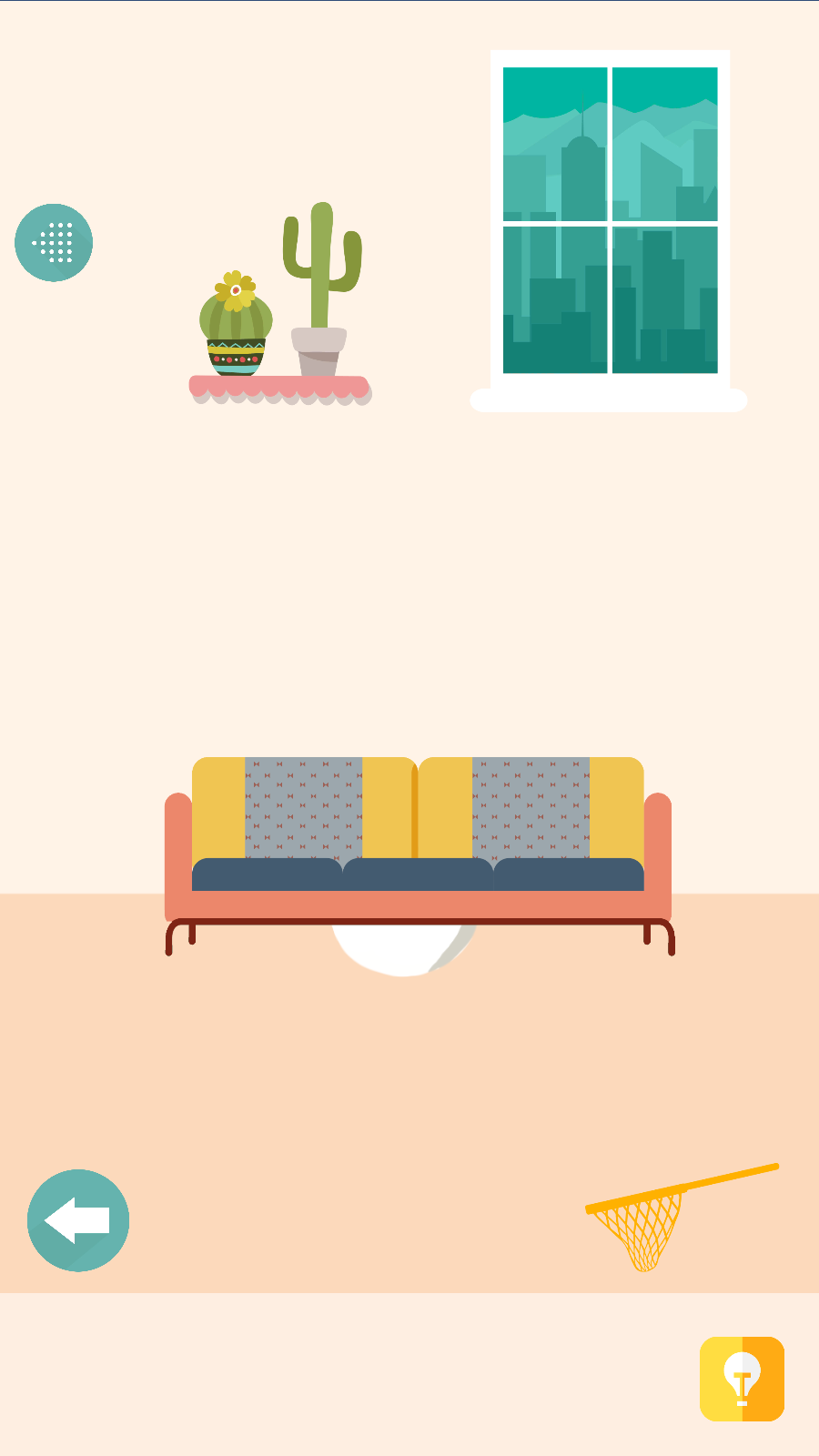Go back with the left arrow button
The width and height of the screenshot is (819, 1456).
[78, 1220]
